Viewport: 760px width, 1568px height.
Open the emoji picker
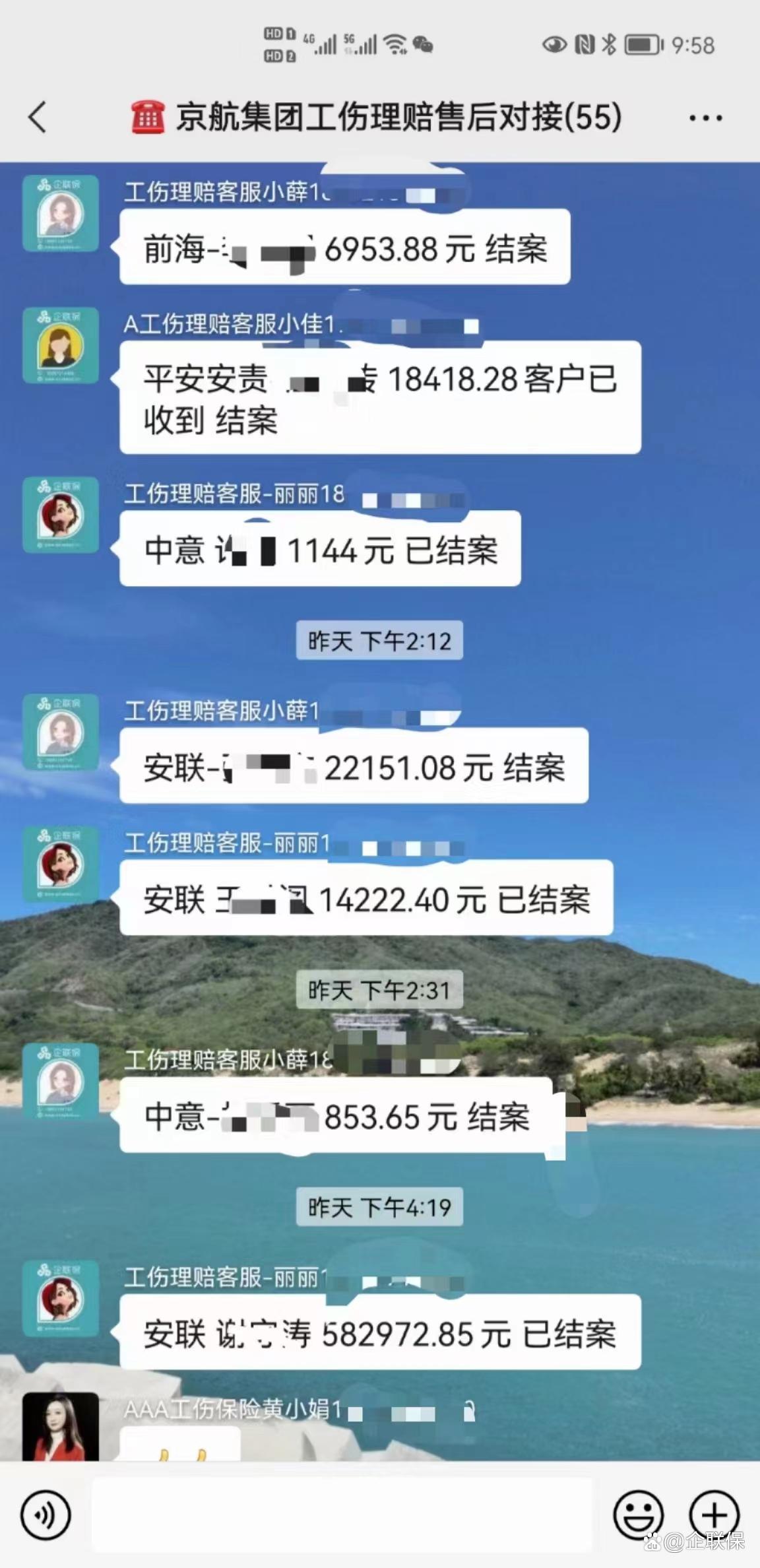638,1515
